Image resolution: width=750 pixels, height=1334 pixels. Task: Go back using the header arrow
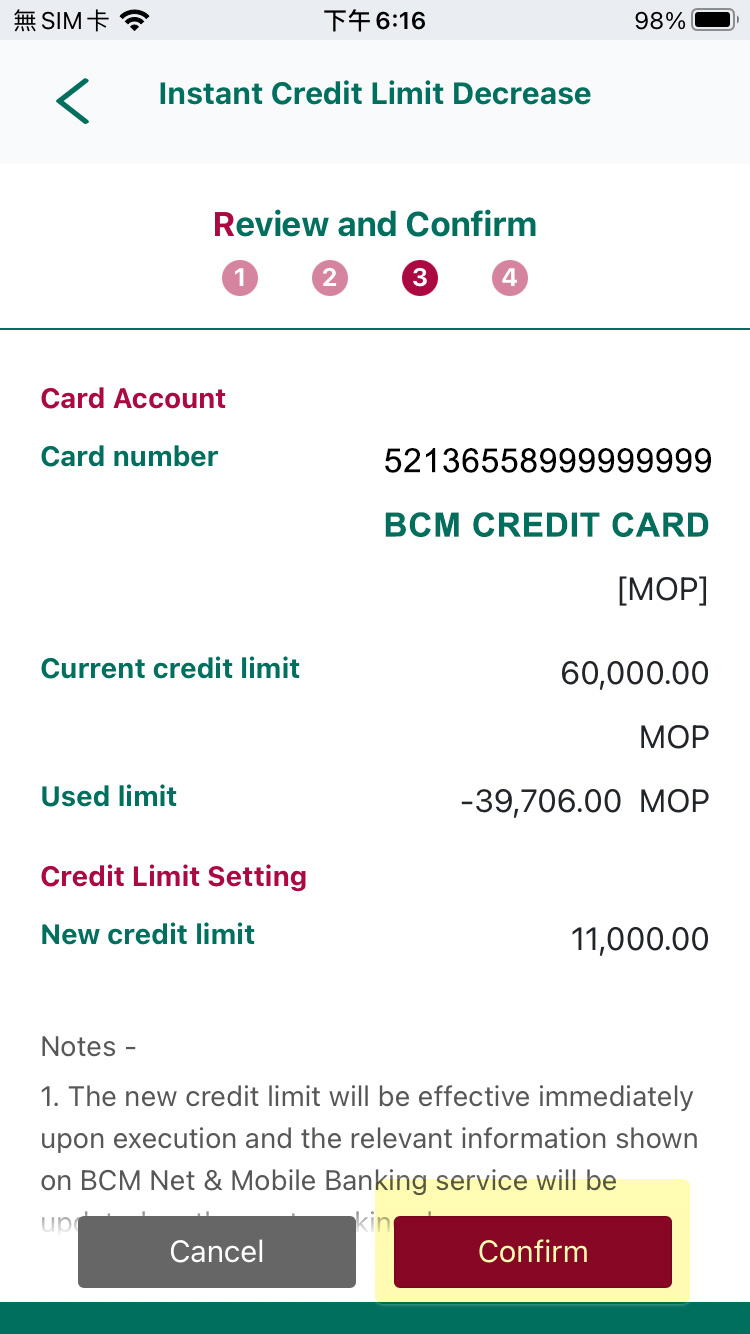tap(73, 101)
